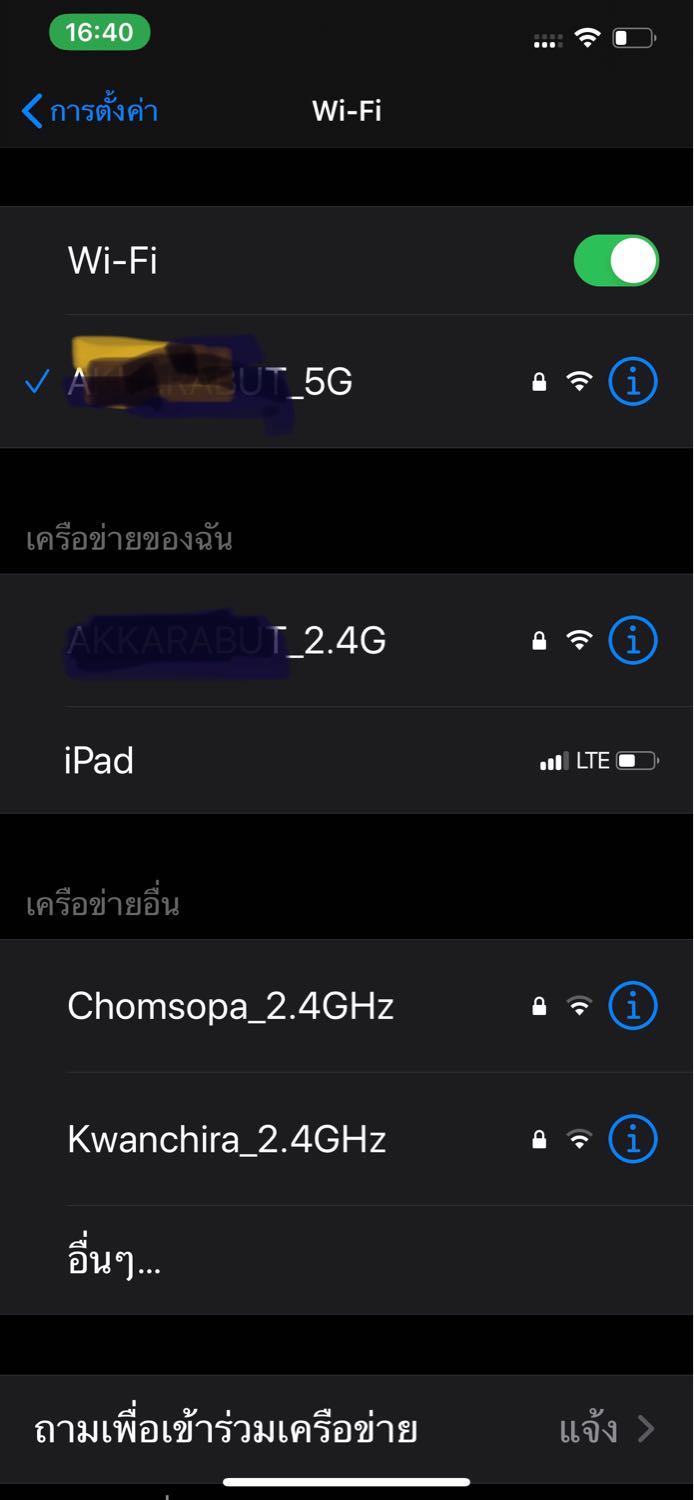Screen dimensions: 694x1500
Task: Open info button for Kwanchira_2.4GHz
Action: click(633, 1139)
